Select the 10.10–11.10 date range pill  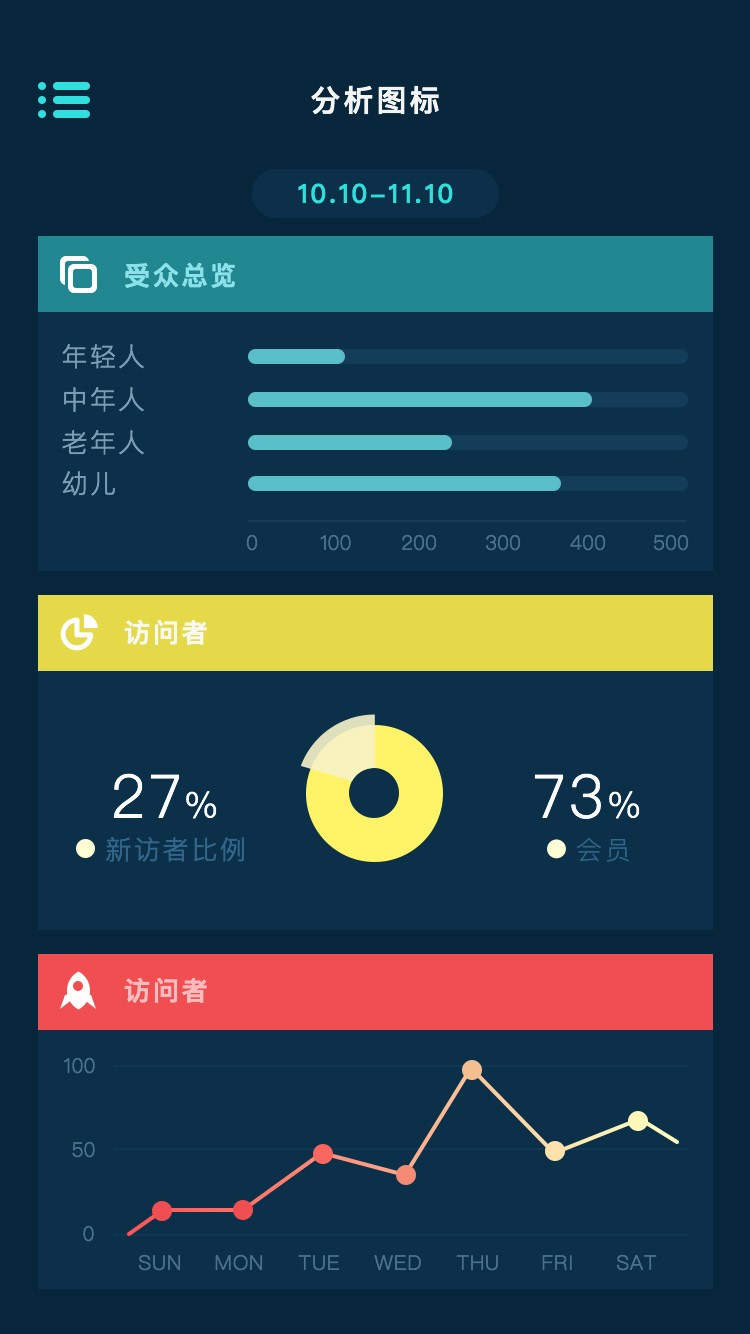375,194
